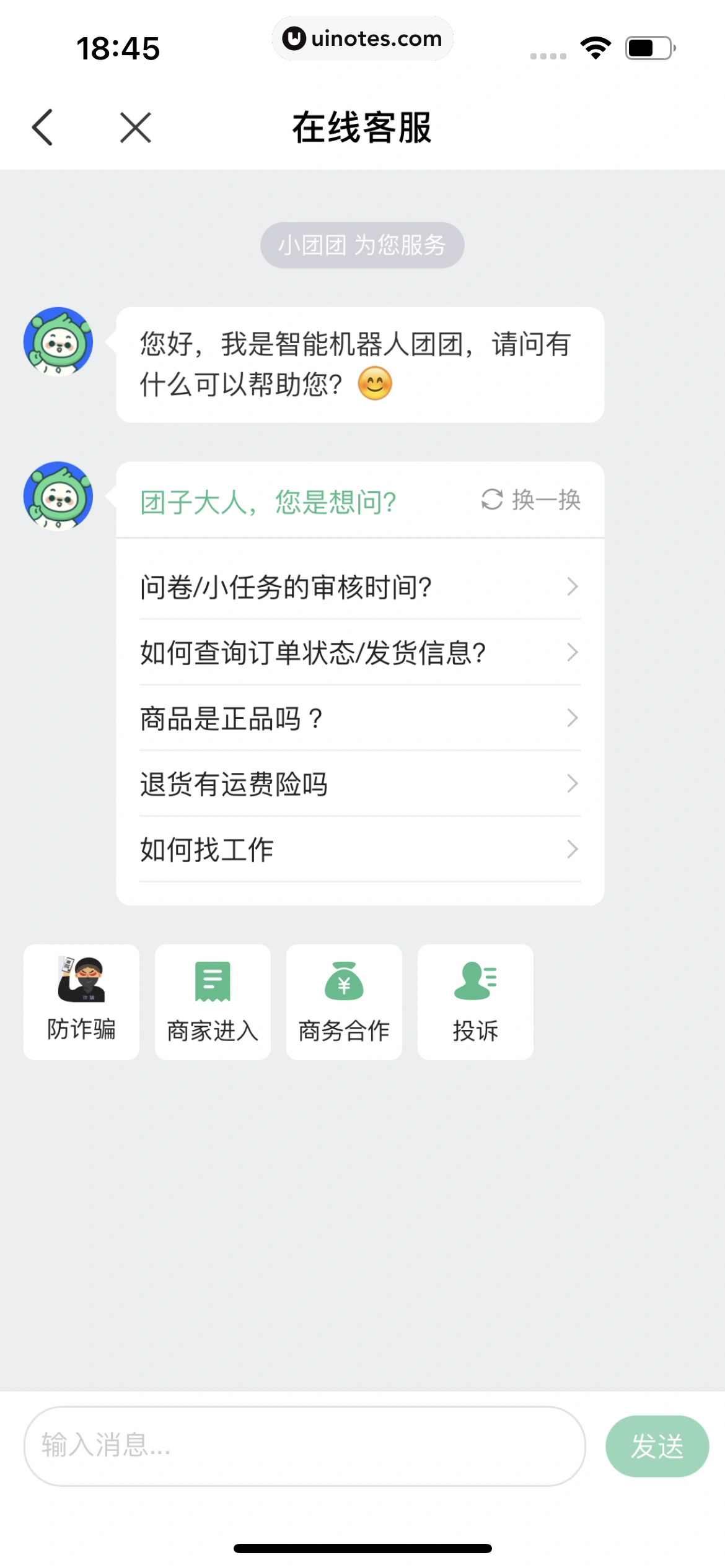Open the 投诉 complaint shortcut

pos(475,1001)
